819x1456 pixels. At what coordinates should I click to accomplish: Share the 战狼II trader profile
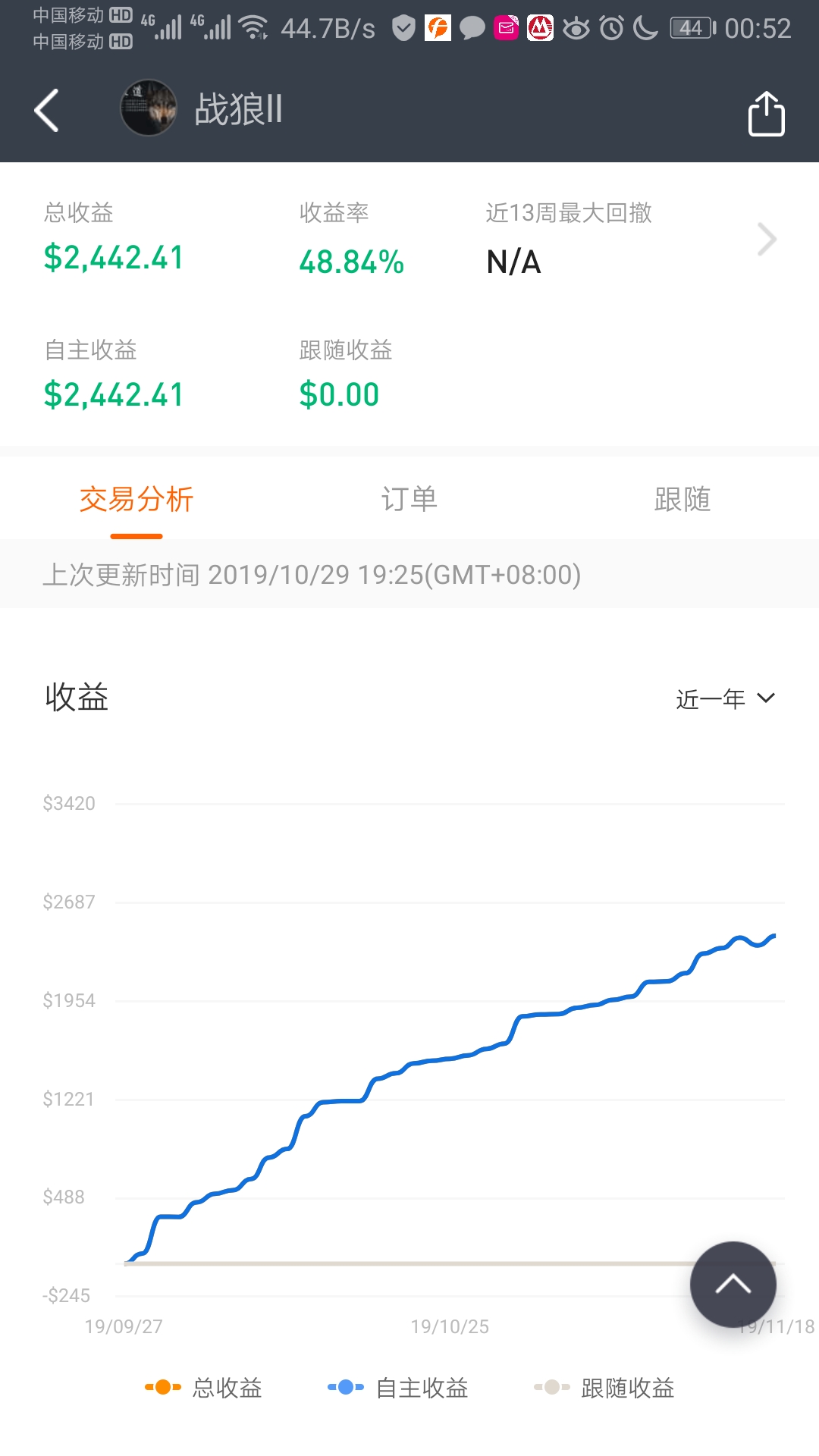point(766,113)
